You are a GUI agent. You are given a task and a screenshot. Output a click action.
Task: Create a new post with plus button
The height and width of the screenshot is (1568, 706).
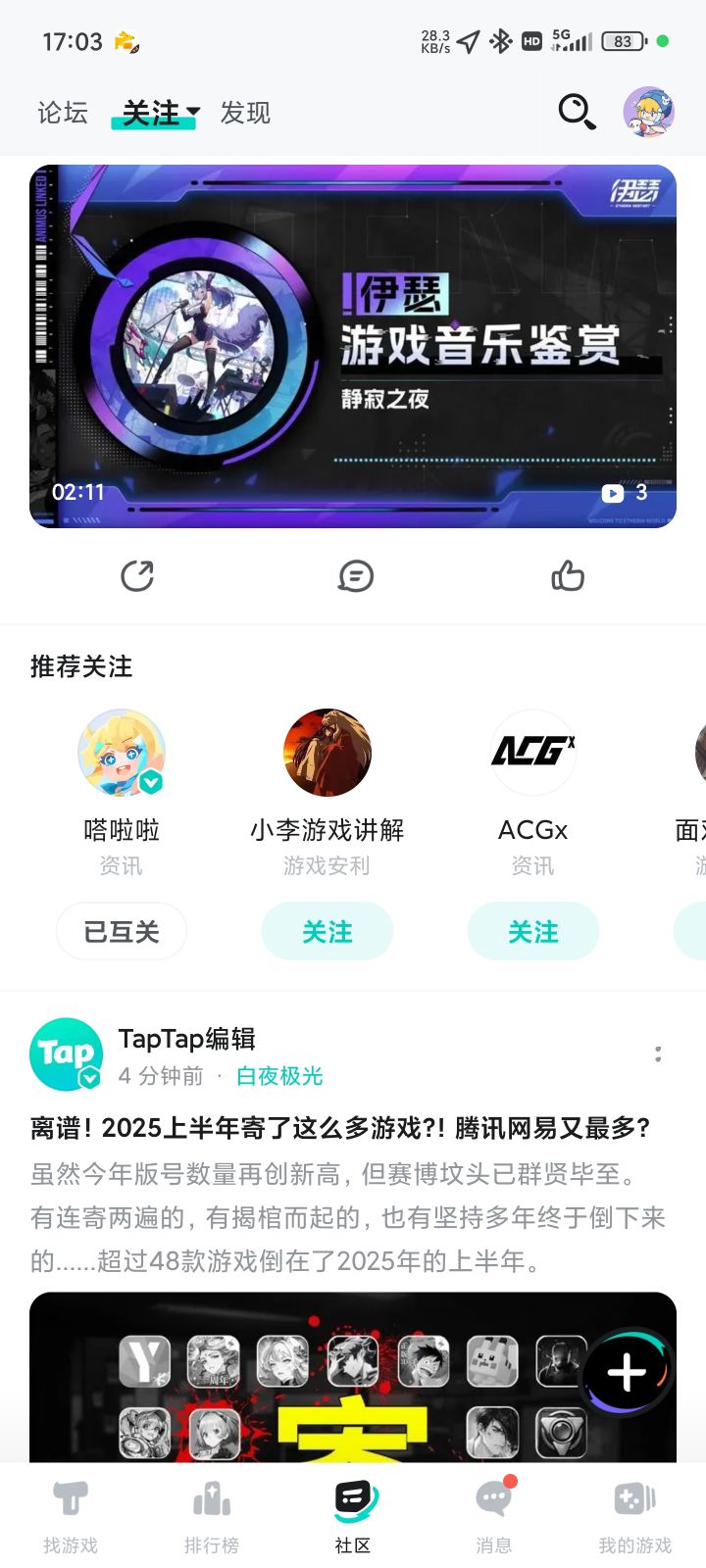click(x=628, y=1373)
